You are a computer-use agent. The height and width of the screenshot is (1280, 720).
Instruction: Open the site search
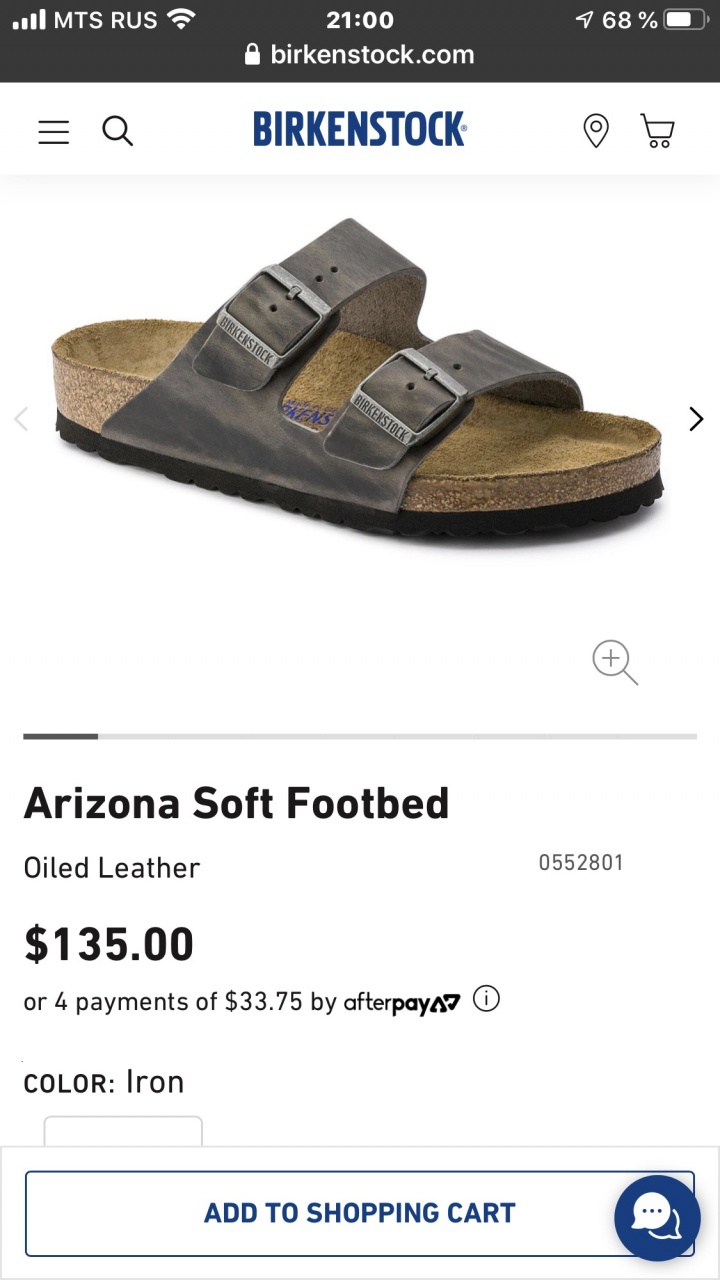pyautogui.click(x=117, y=131)
